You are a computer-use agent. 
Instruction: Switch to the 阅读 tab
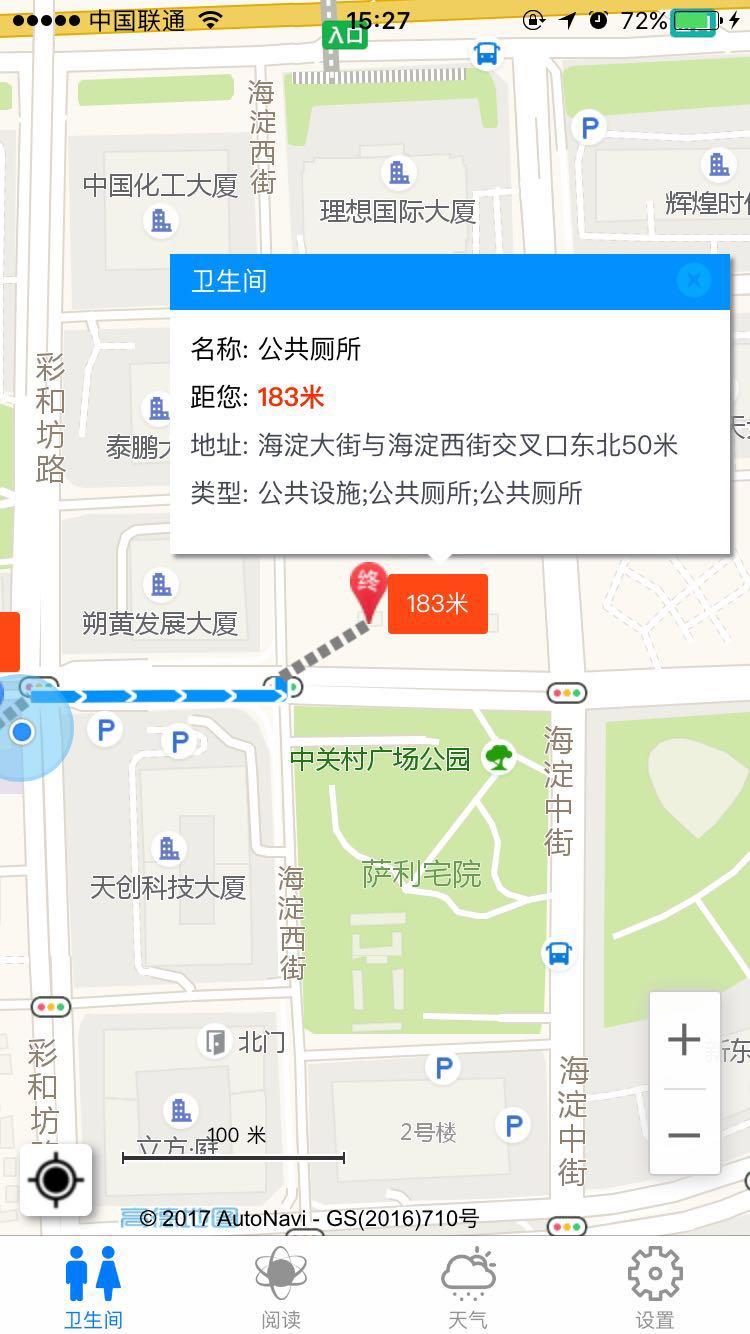tap(282, 1285)
